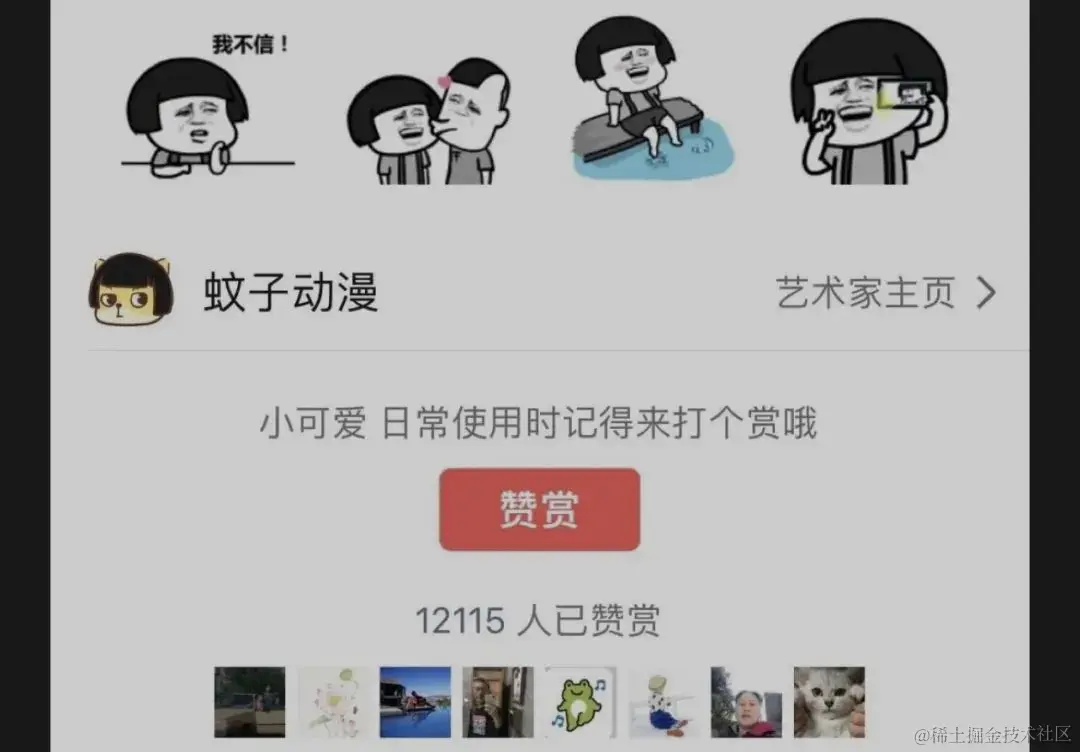Tap the red 赞赏 button
The image size is (1080, 752).
click(x=539, y=510)
